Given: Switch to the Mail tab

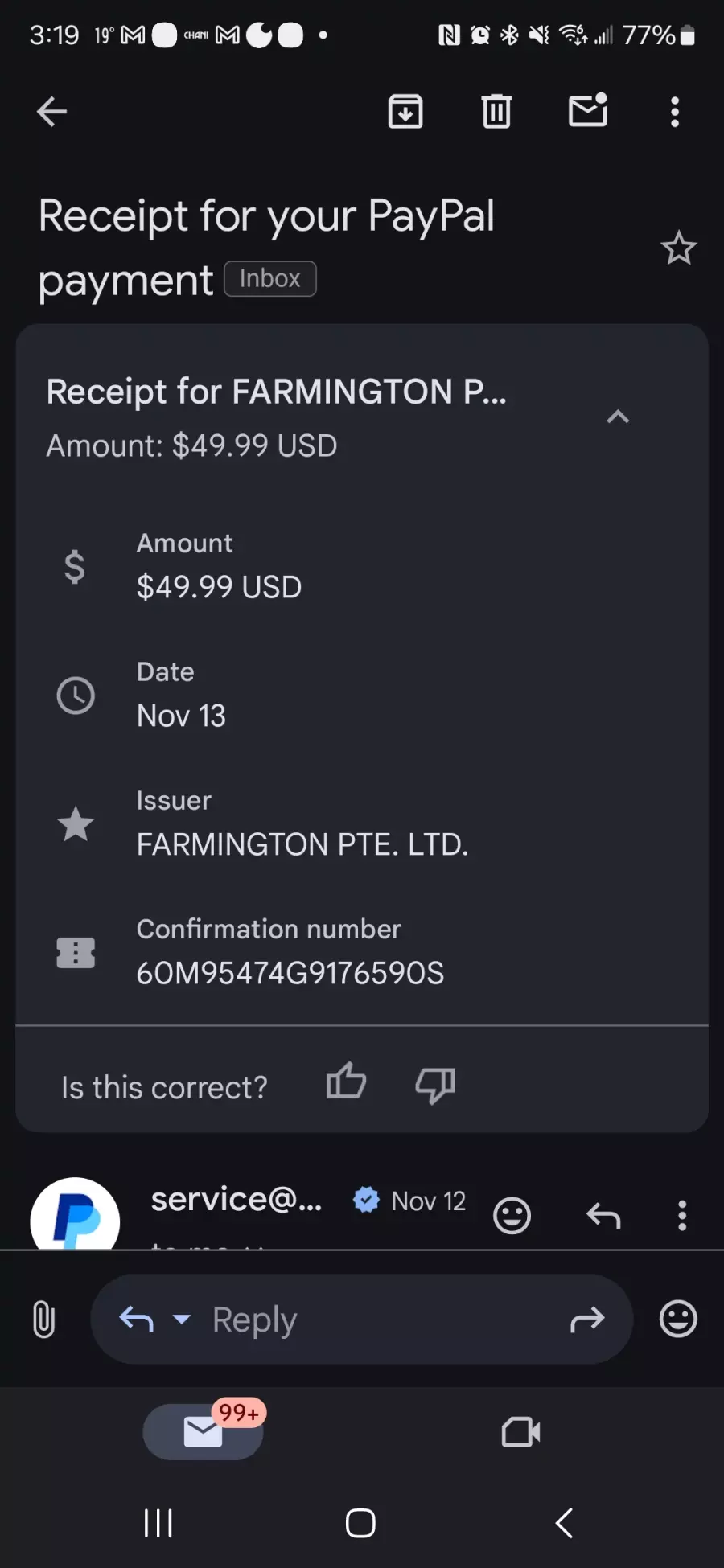Looking at the screenshot, I should click(204, 1431).
